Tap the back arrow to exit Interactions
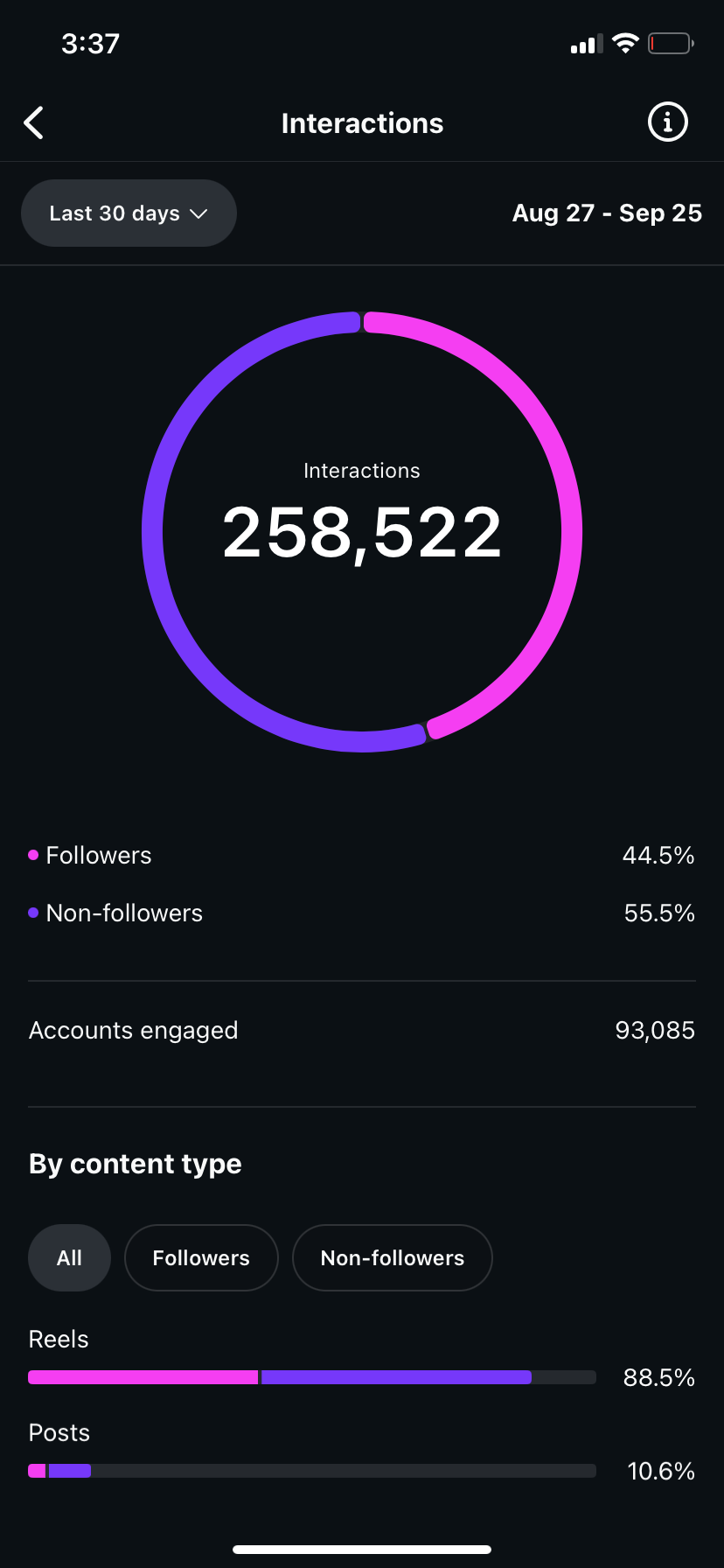Image resolution: width=724 pixels, height=1568 pixels. click(33, 122)
